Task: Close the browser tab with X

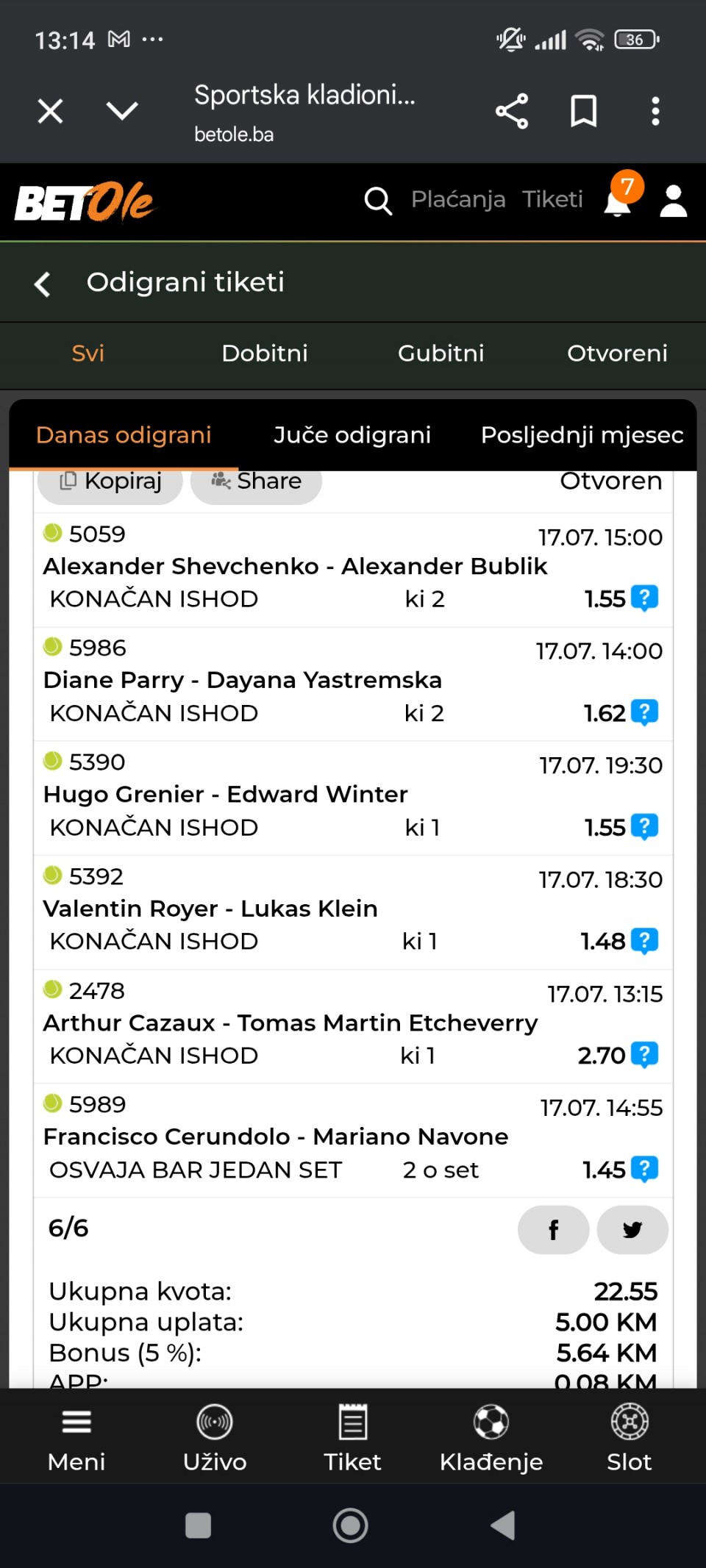Action: click(50, 111)
